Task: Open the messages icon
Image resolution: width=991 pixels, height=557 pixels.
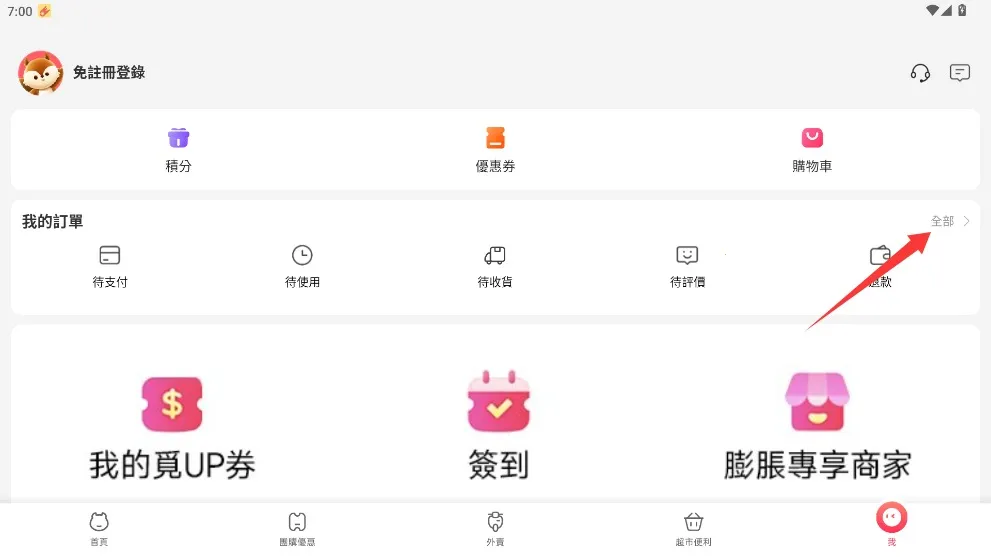Action: tap(960, 73)
